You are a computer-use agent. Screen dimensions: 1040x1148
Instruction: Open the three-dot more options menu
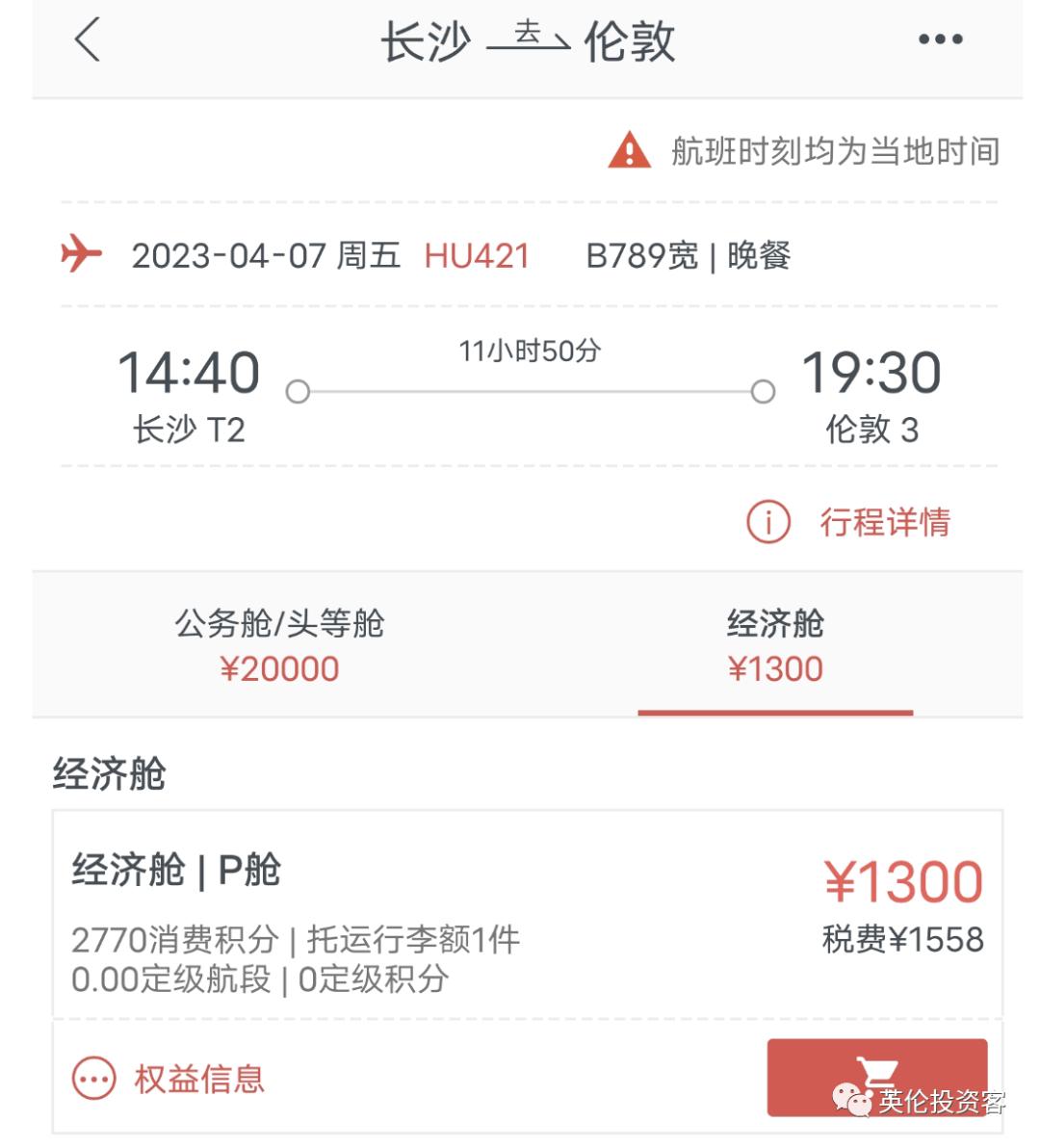coord(939,40)
